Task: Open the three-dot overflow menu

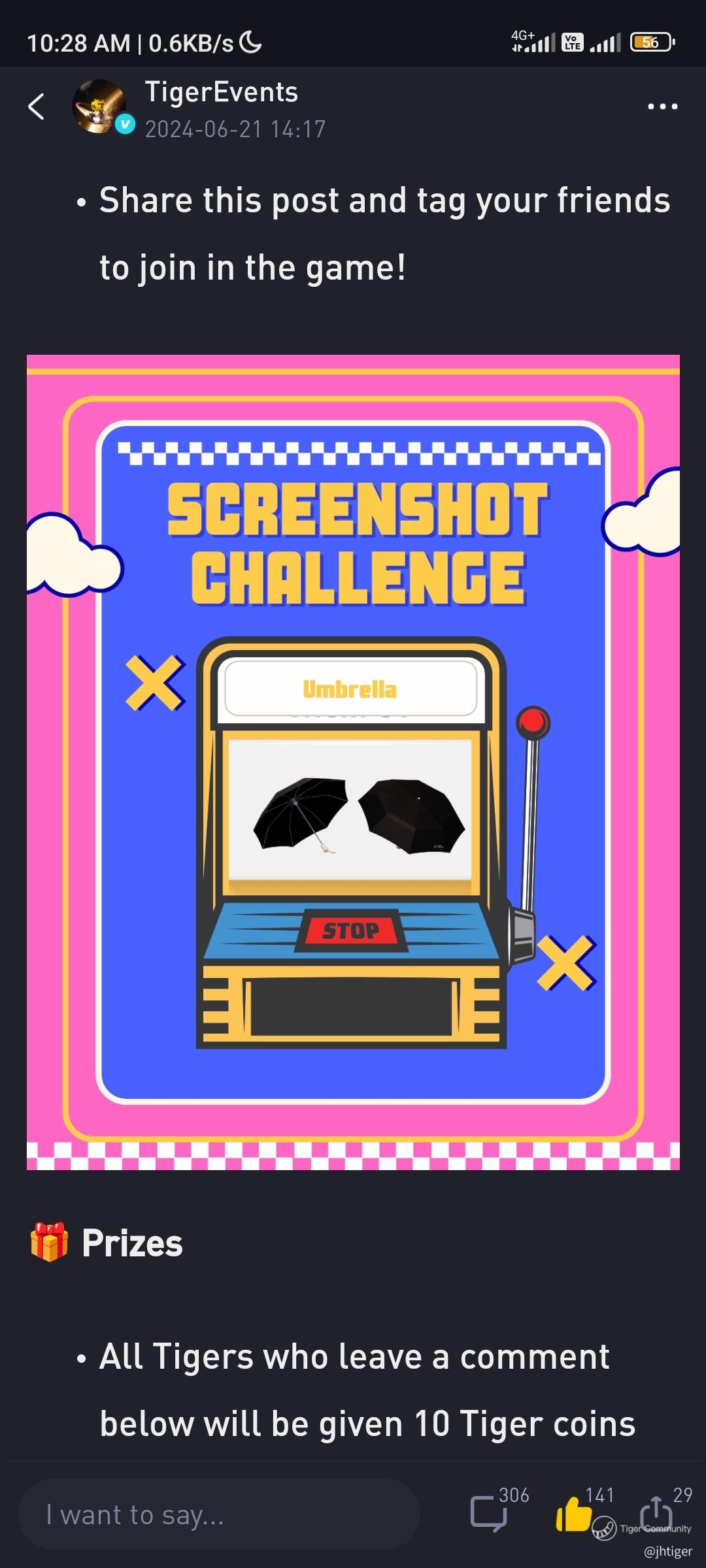Action: 662,106
